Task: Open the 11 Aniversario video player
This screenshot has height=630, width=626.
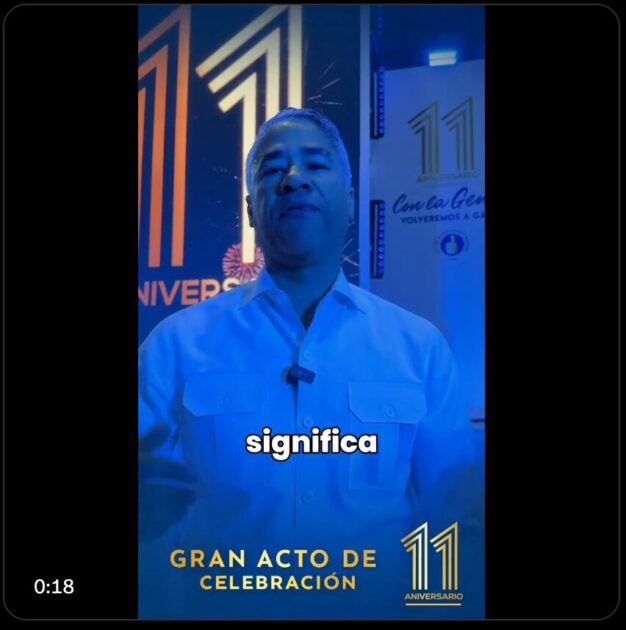Action: 311,310
